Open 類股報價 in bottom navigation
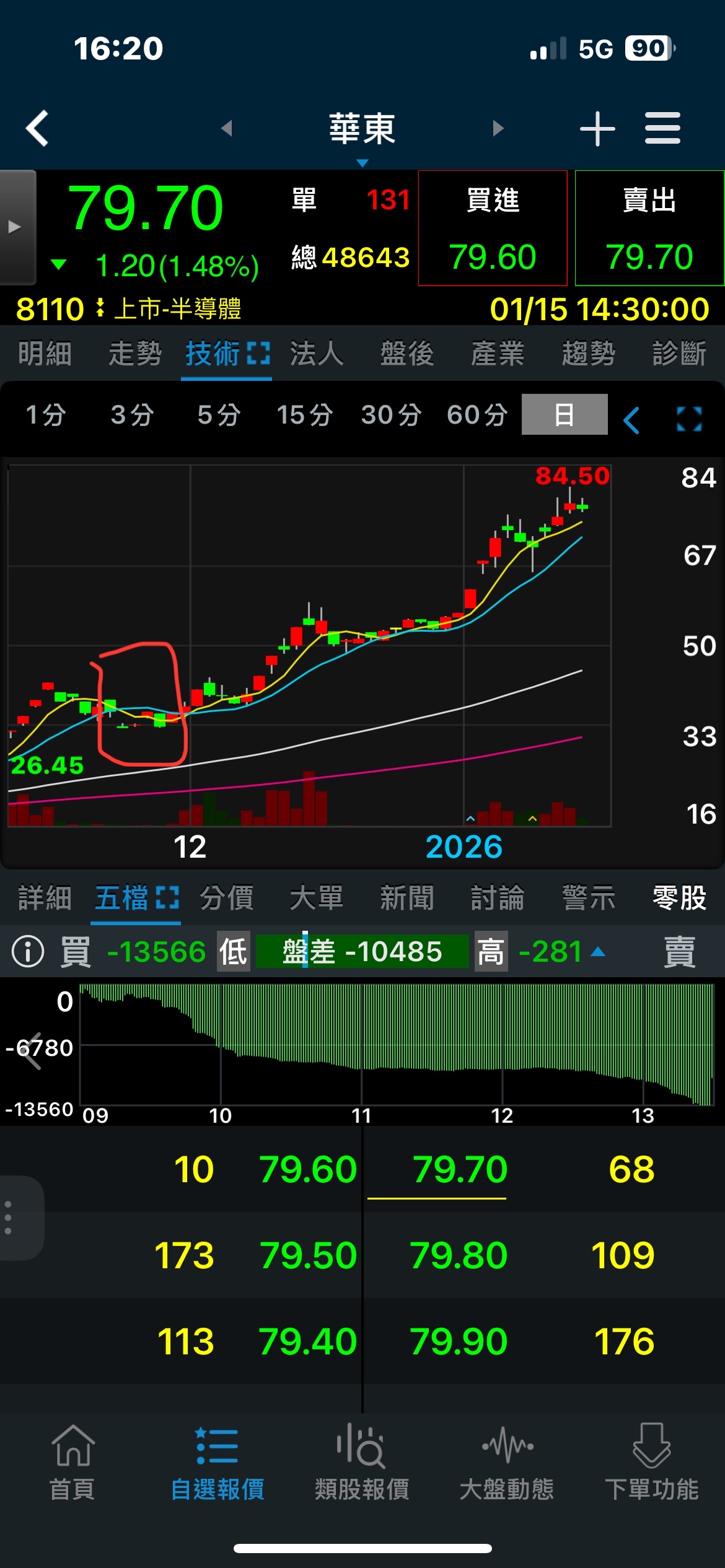 click(362, 1463)
